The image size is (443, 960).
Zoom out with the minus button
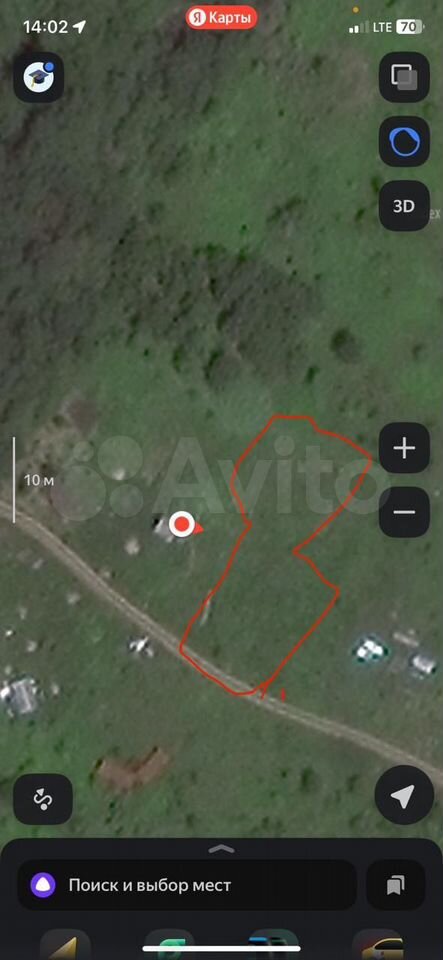click(404, 512)
